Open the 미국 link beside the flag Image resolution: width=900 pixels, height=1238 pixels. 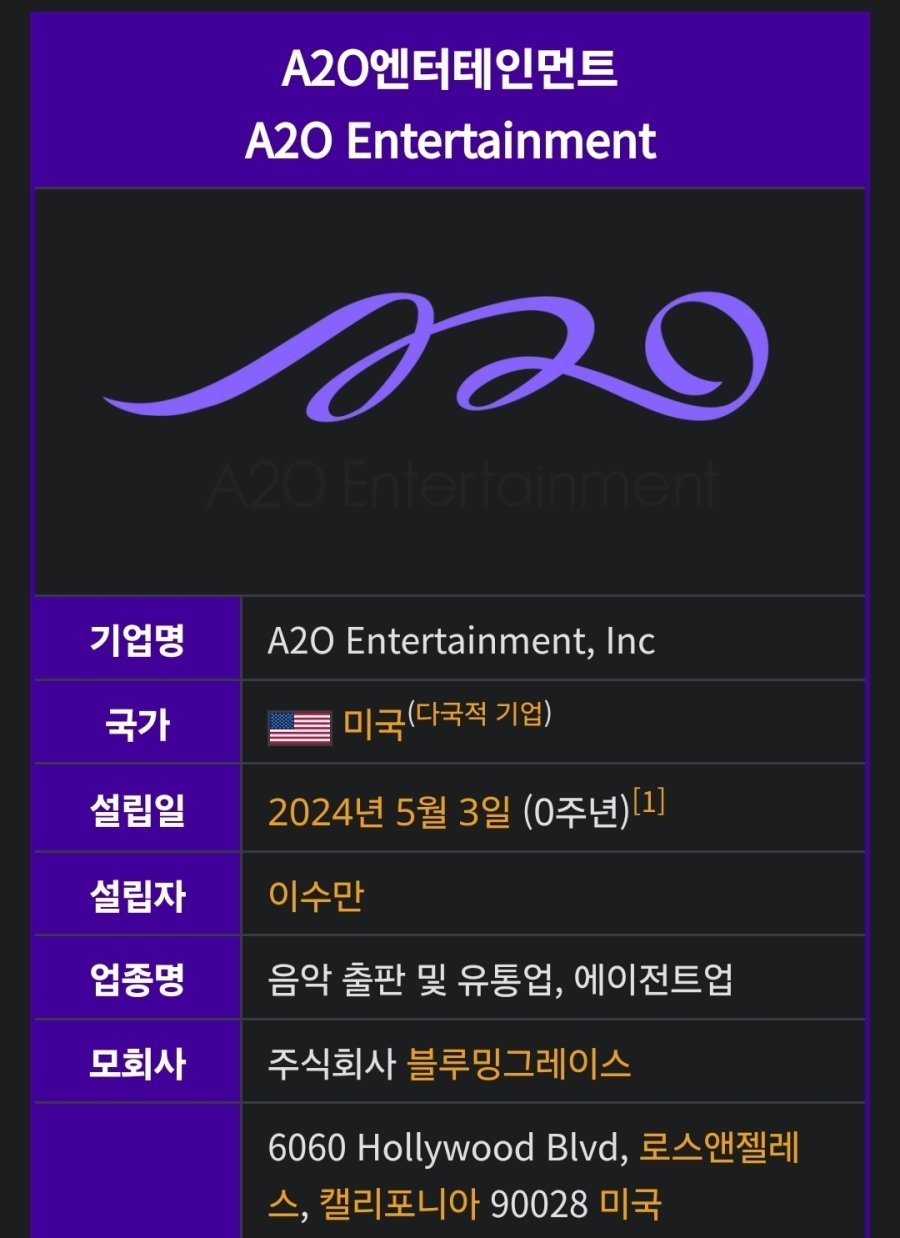(x=373, y=724)
